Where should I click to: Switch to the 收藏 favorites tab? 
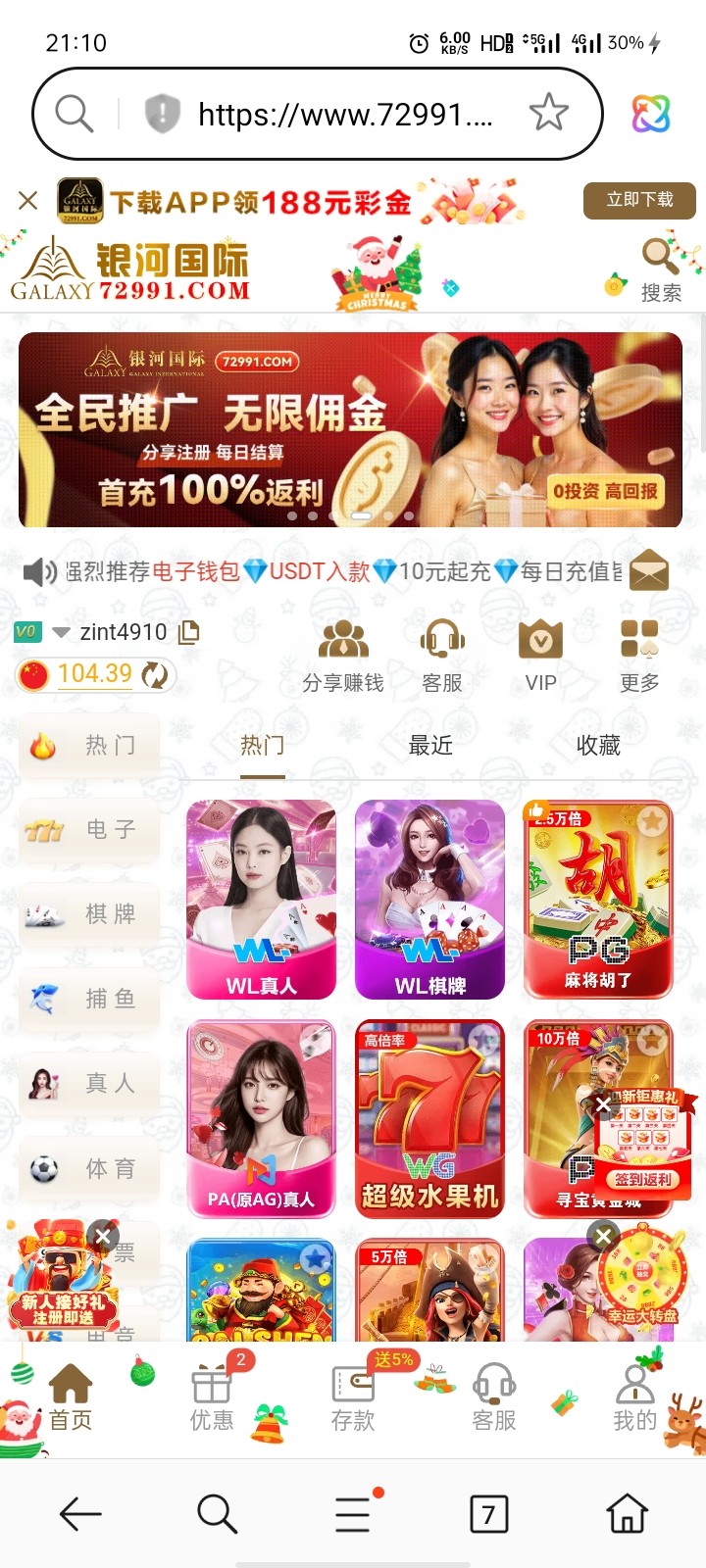599,745
